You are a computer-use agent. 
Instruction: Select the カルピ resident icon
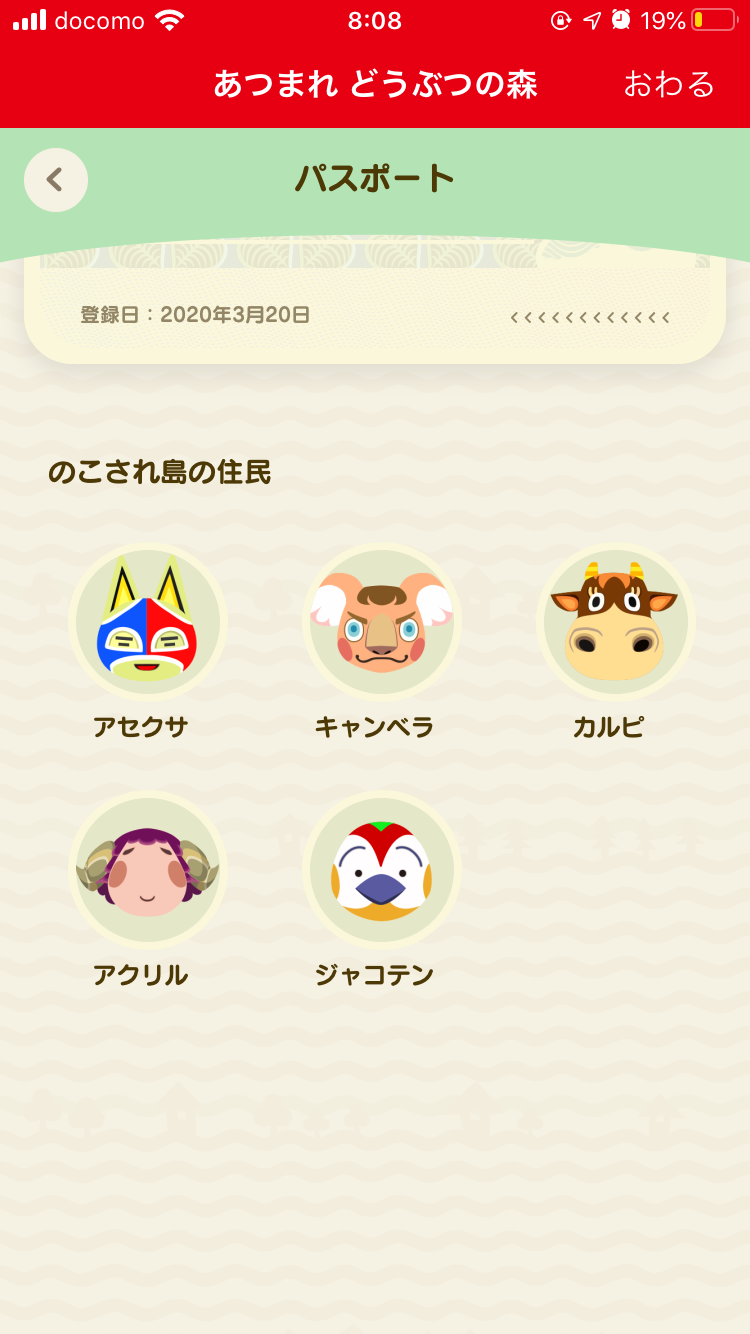click(615, 622)
